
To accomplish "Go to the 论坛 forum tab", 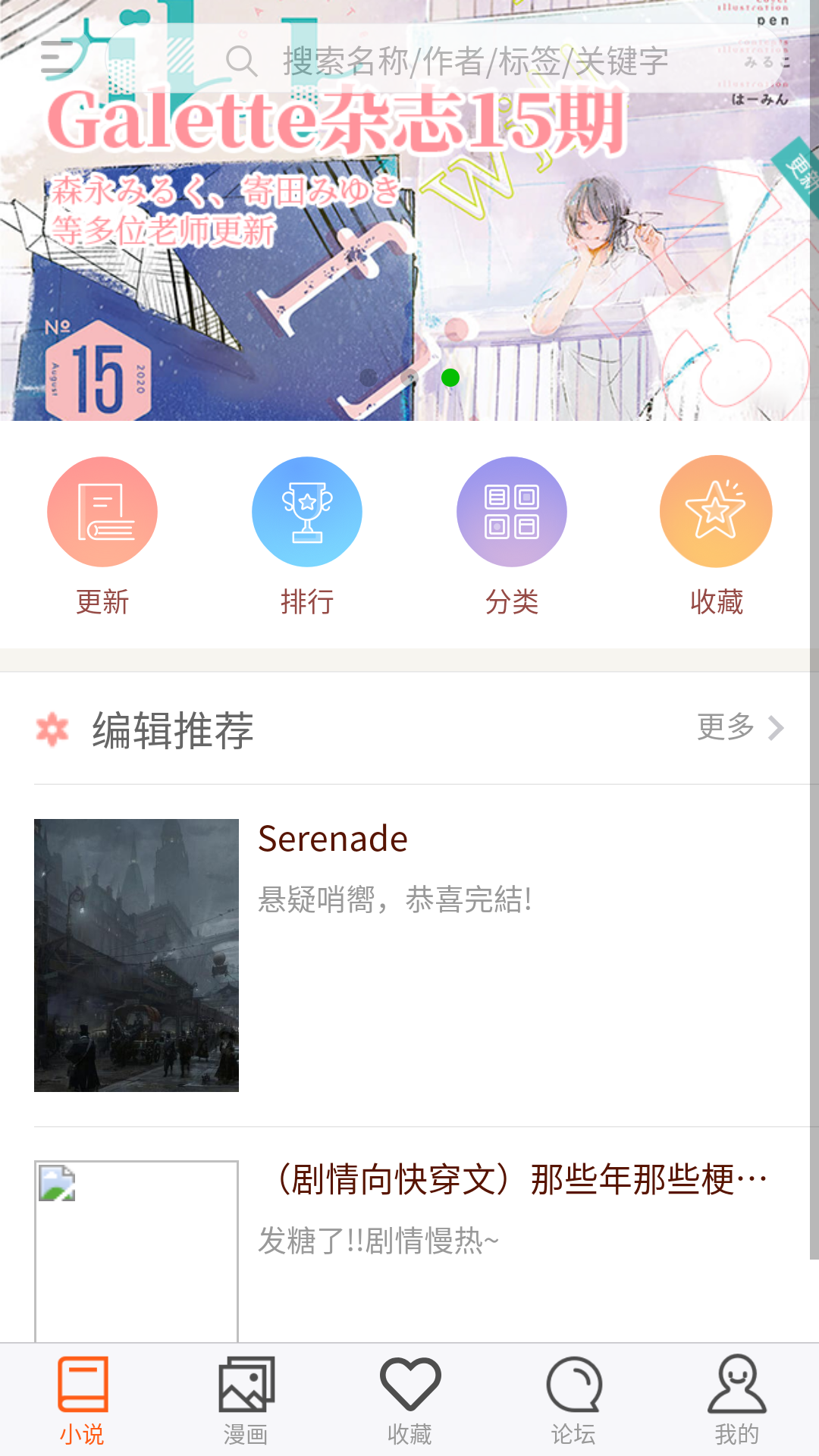I will point(573,1401).
